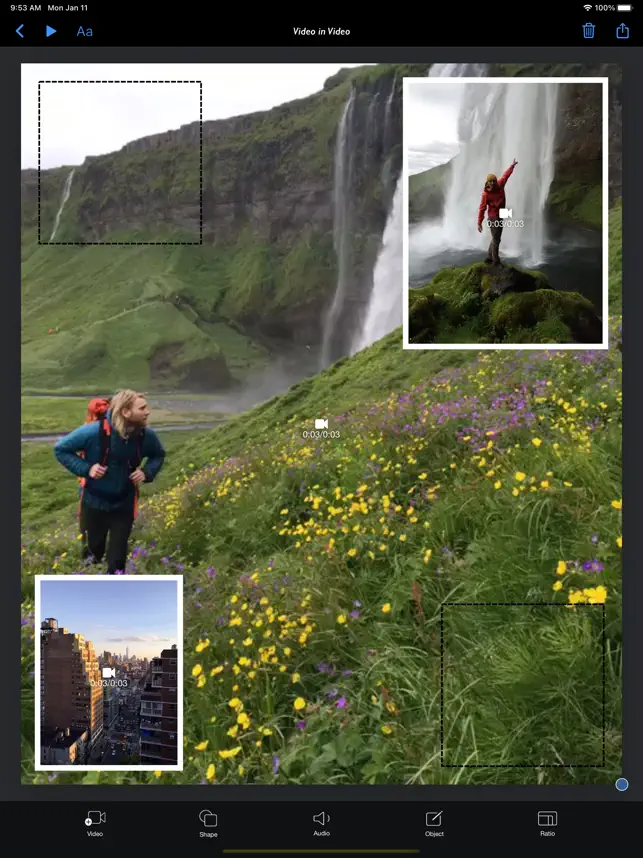Open the Aa text tool
This screenshot has height=858, width=643.
click(x=85, y=31)
